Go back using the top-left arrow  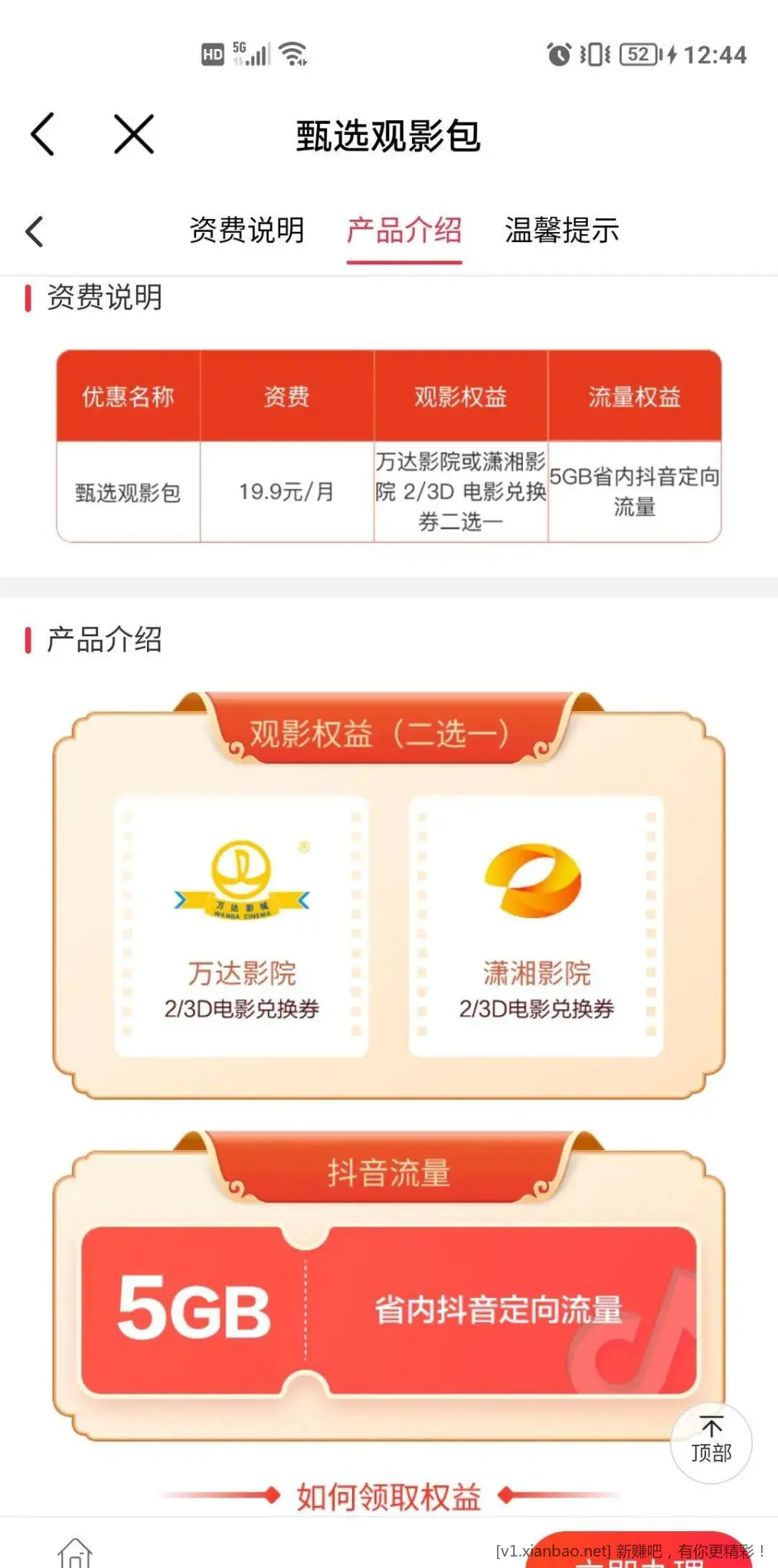coord(43,135)
